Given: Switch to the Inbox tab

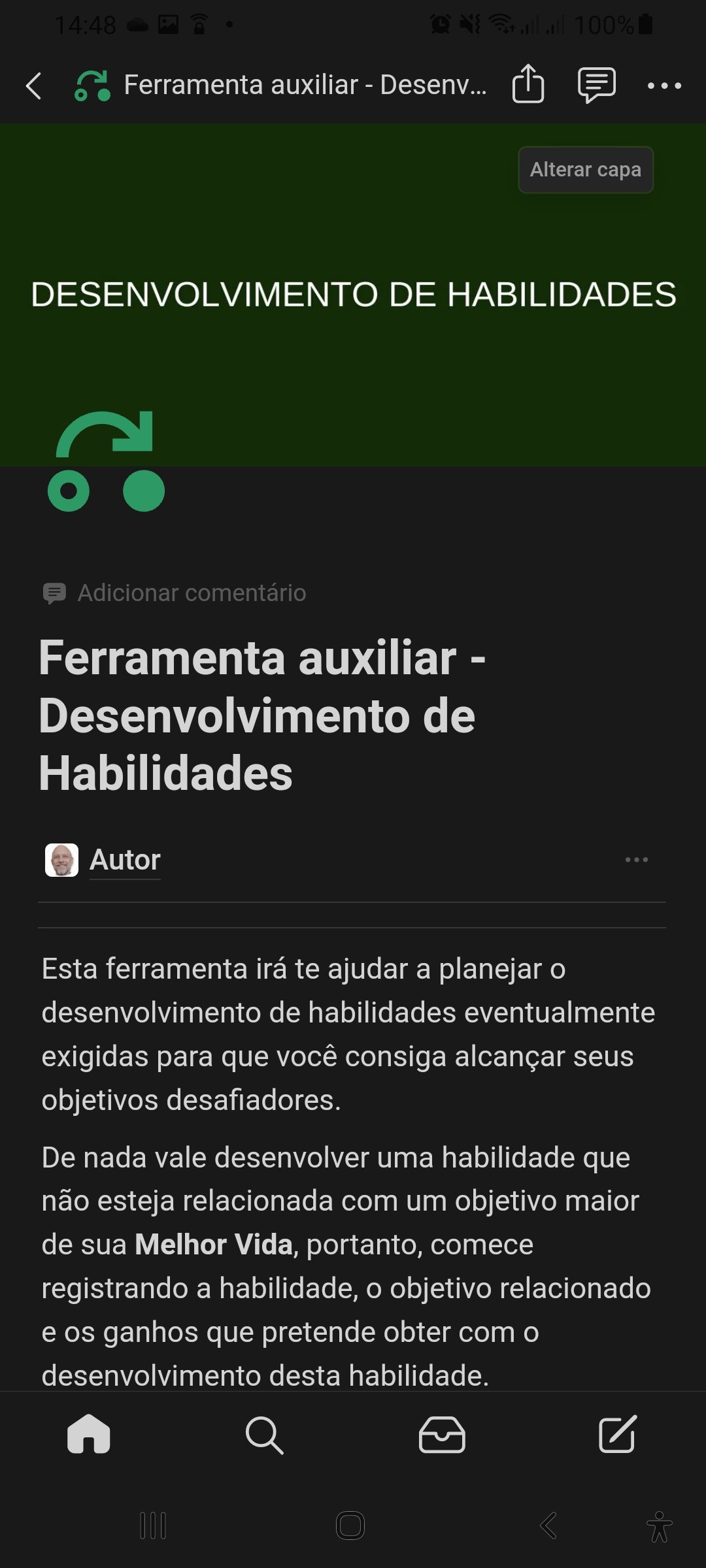Looking at the screenshot, I should pos(442,1435).
